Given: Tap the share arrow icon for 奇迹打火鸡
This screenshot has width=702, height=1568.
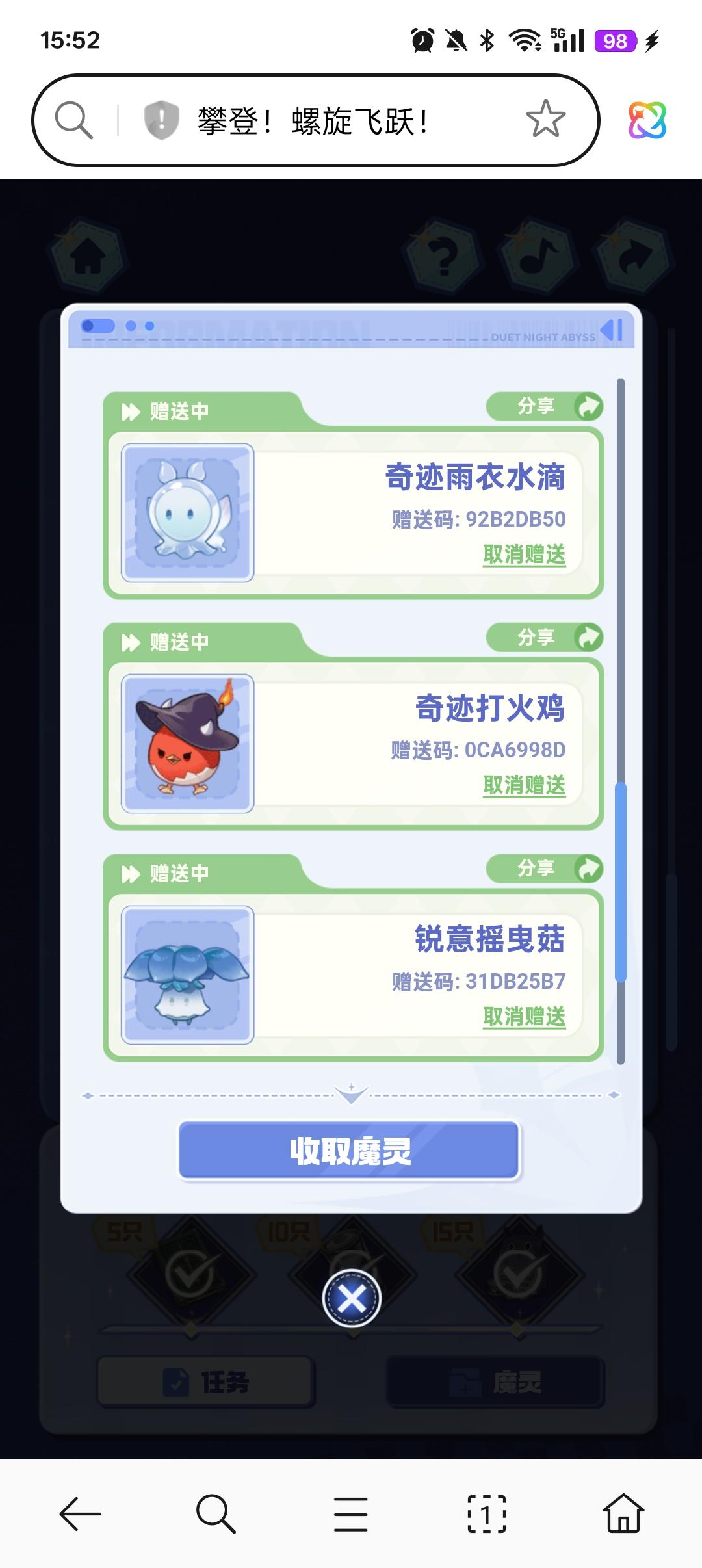Looking at the screenshot, I should point(589,637).
